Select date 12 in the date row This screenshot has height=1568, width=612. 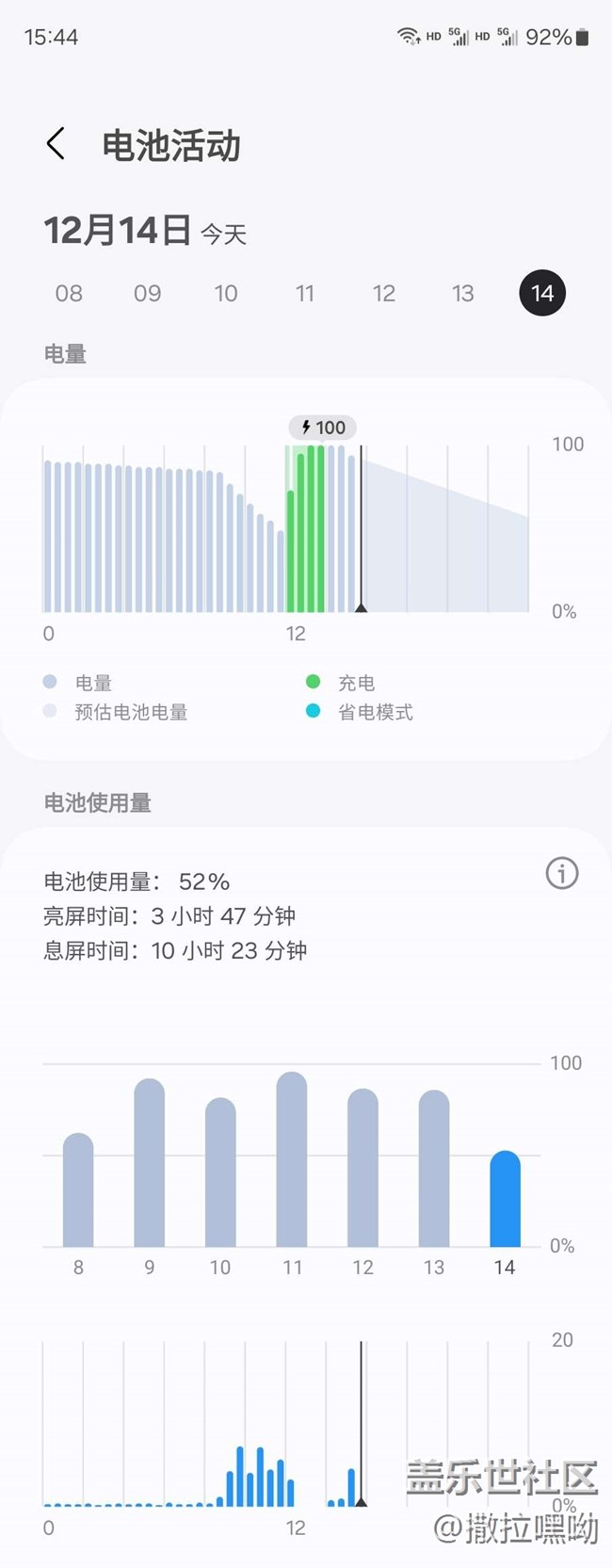pos(384,293)
